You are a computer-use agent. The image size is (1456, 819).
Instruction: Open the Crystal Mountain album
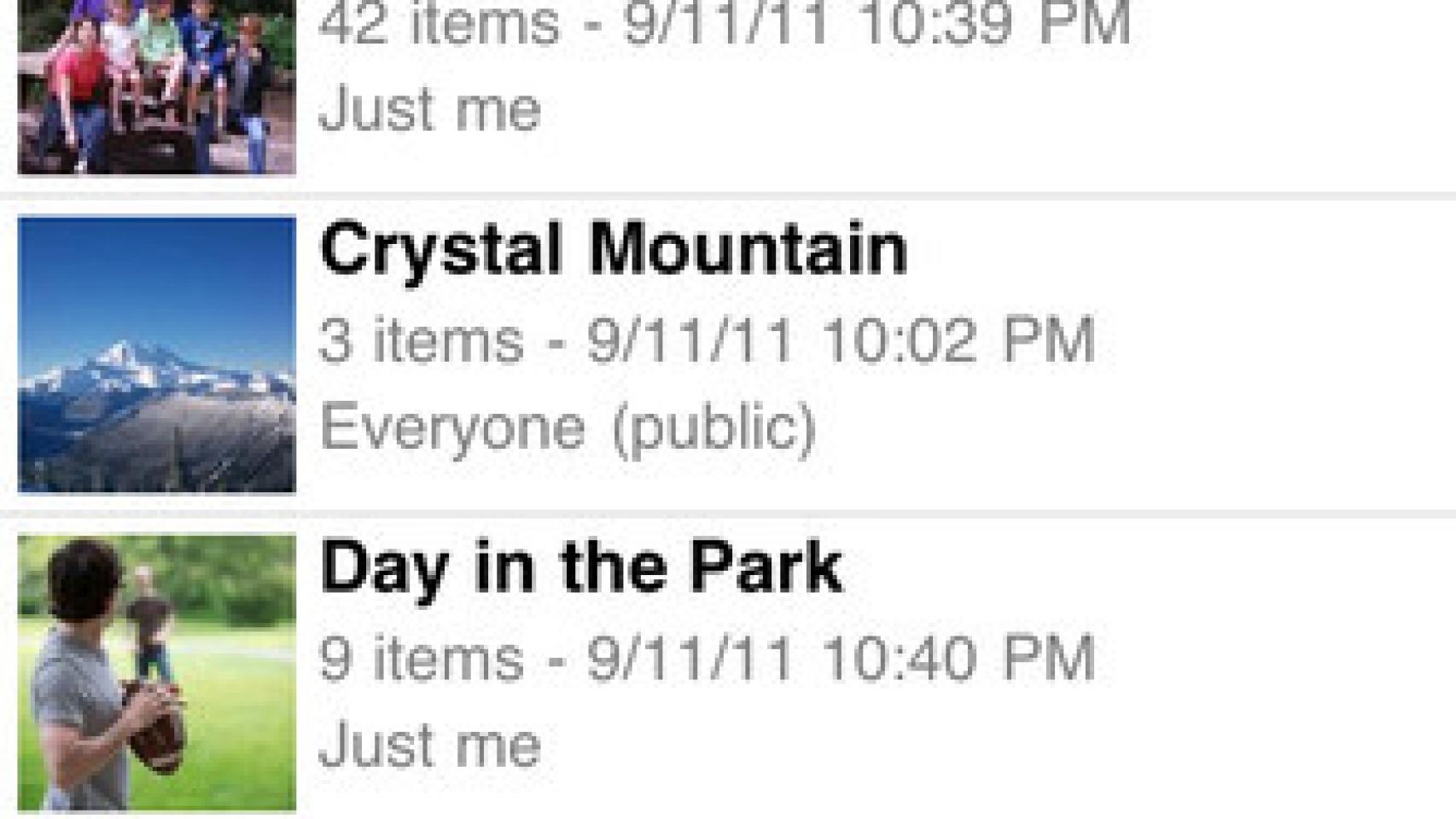(x=613, y=251)
